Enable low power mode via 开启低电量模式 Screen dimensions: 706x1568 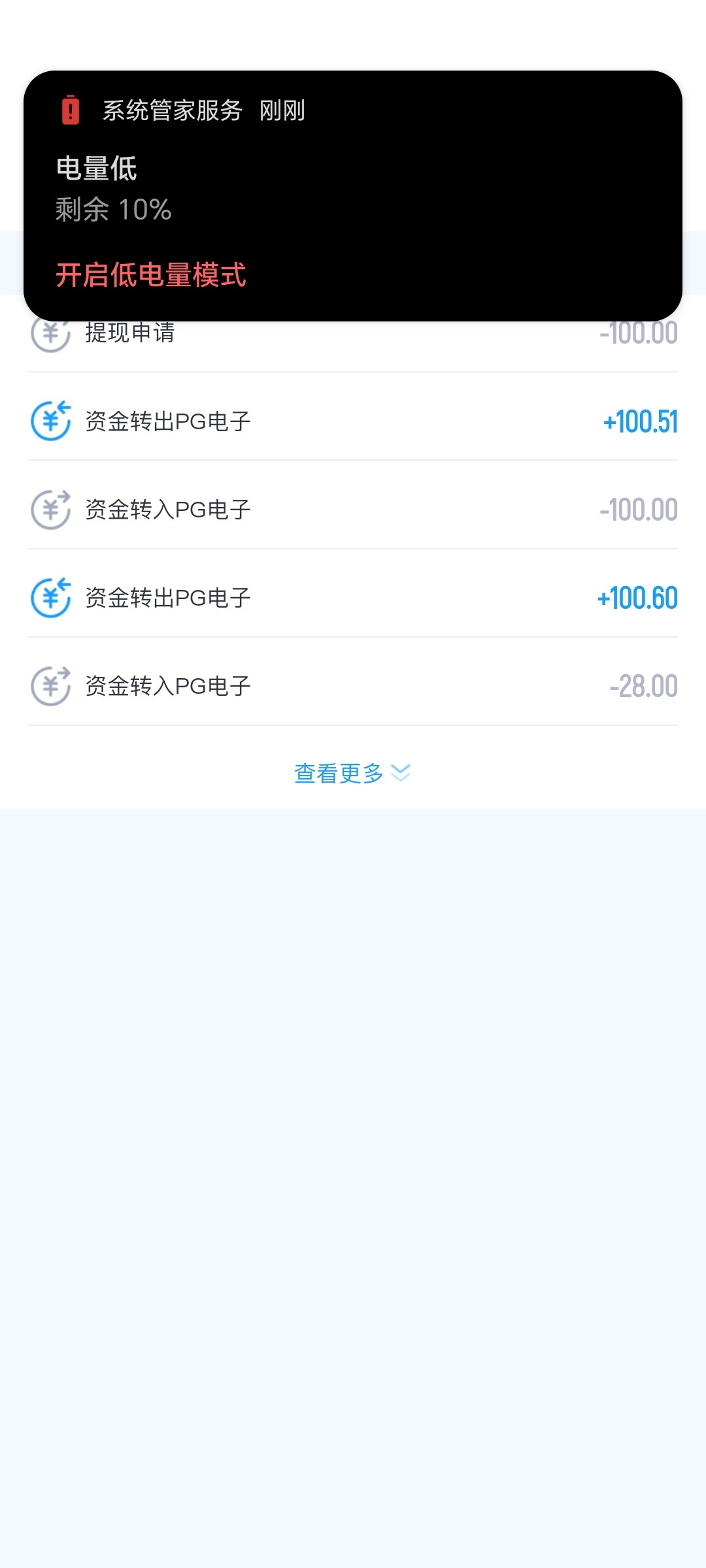[x=150, y=276]
